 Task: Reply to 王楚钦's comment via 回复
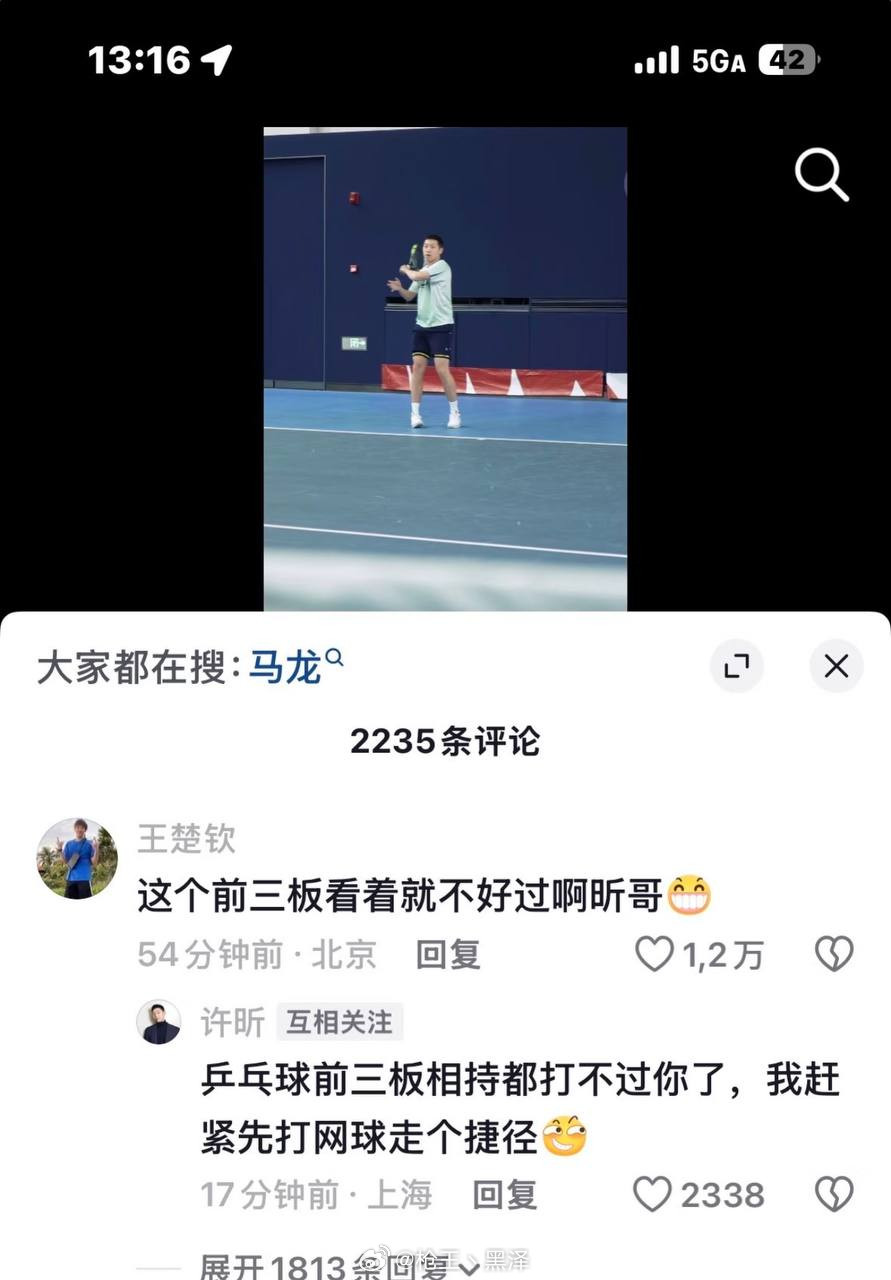point(449,956)
